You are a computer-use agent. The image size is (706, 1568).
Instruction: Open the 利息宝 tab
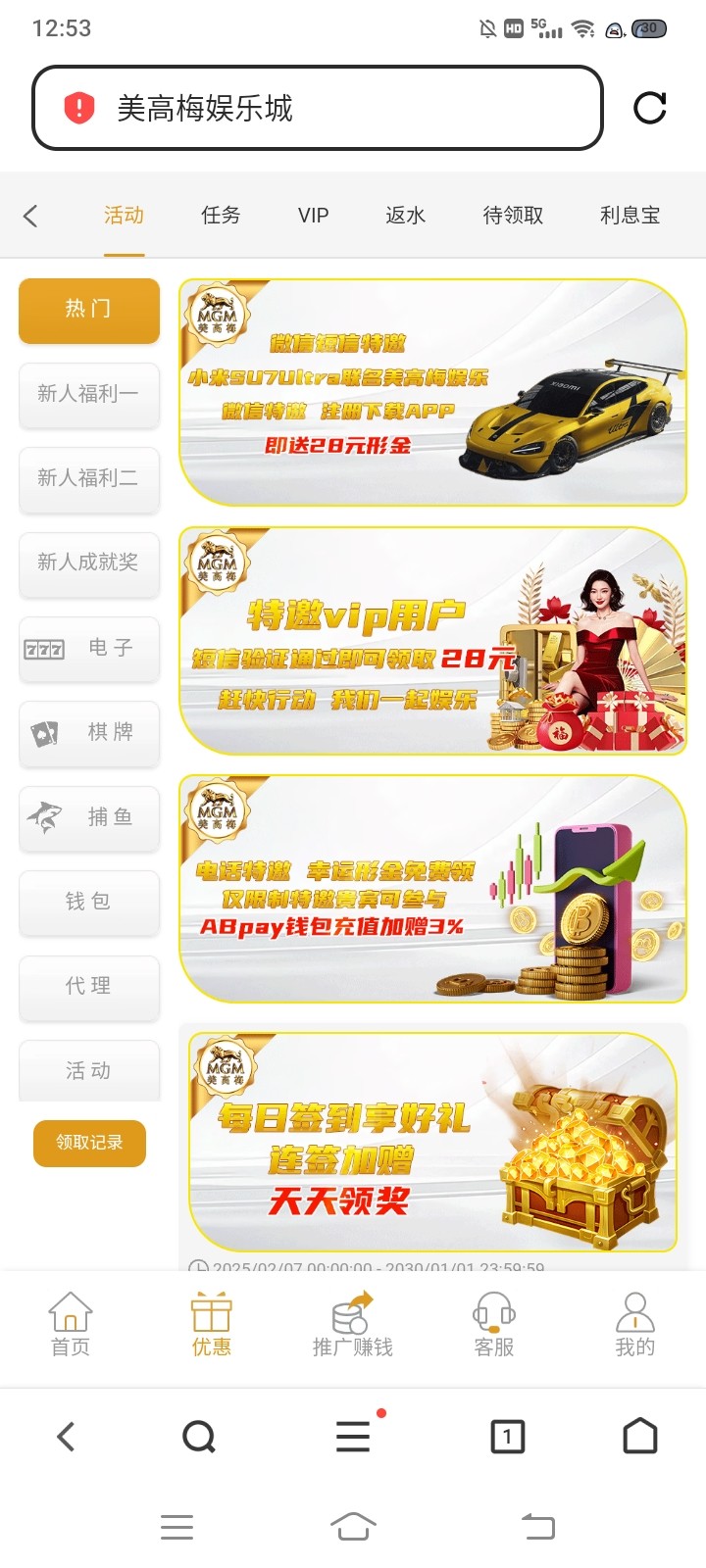tap(630, 216)
